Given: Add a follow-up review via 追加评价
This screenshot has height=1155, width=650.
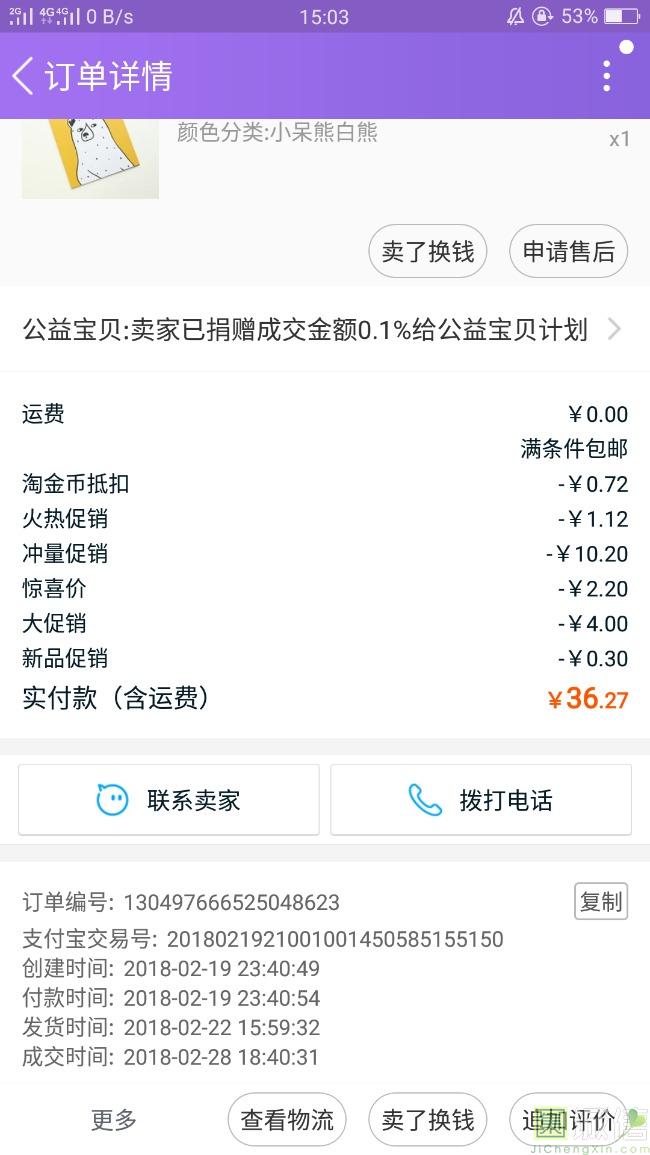Looking at the screenshot, I should [x=568, y=1120].
